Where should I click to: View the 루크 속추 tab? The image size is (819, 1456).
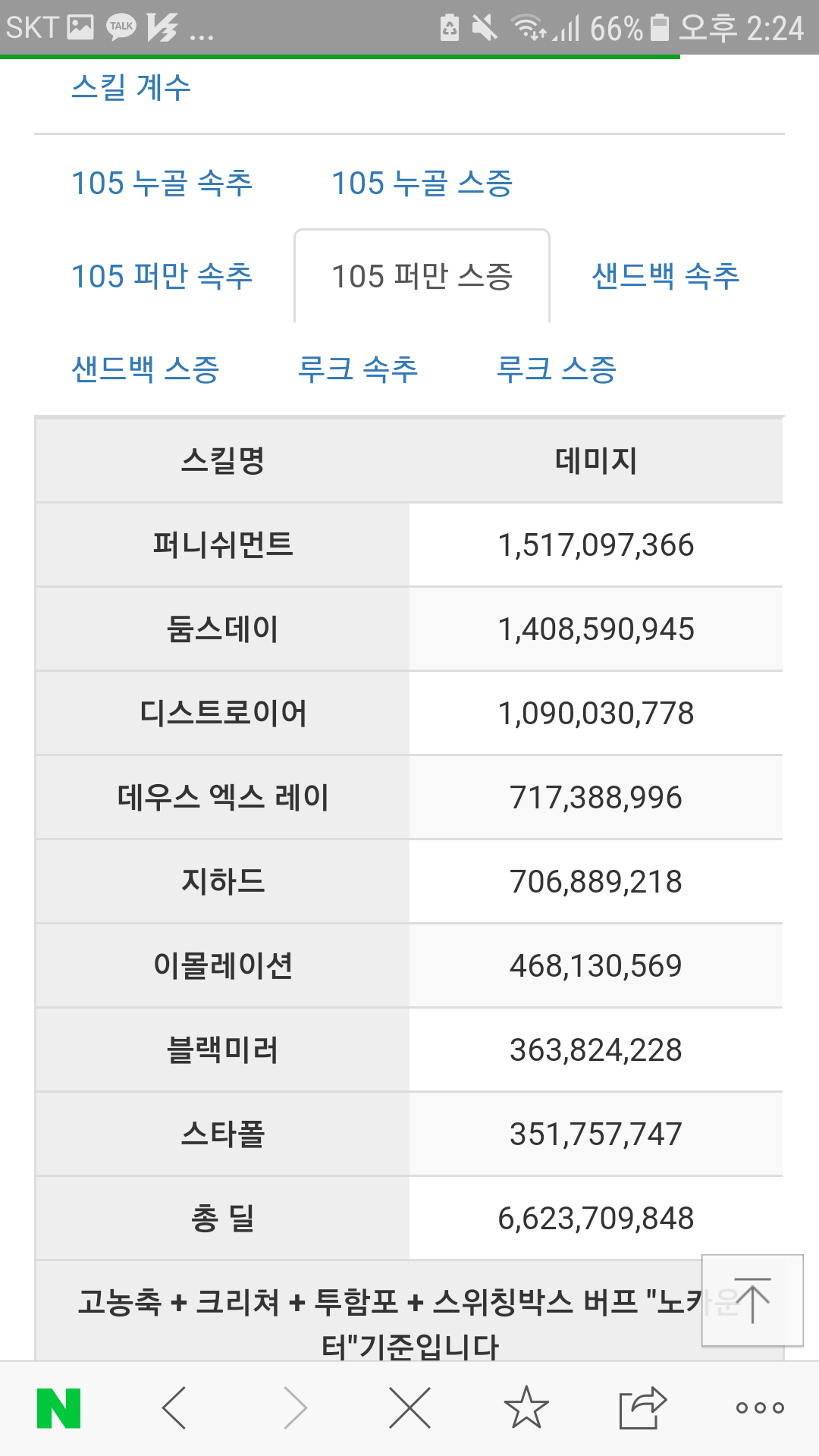pyautogui.click(x=357, y=369)
